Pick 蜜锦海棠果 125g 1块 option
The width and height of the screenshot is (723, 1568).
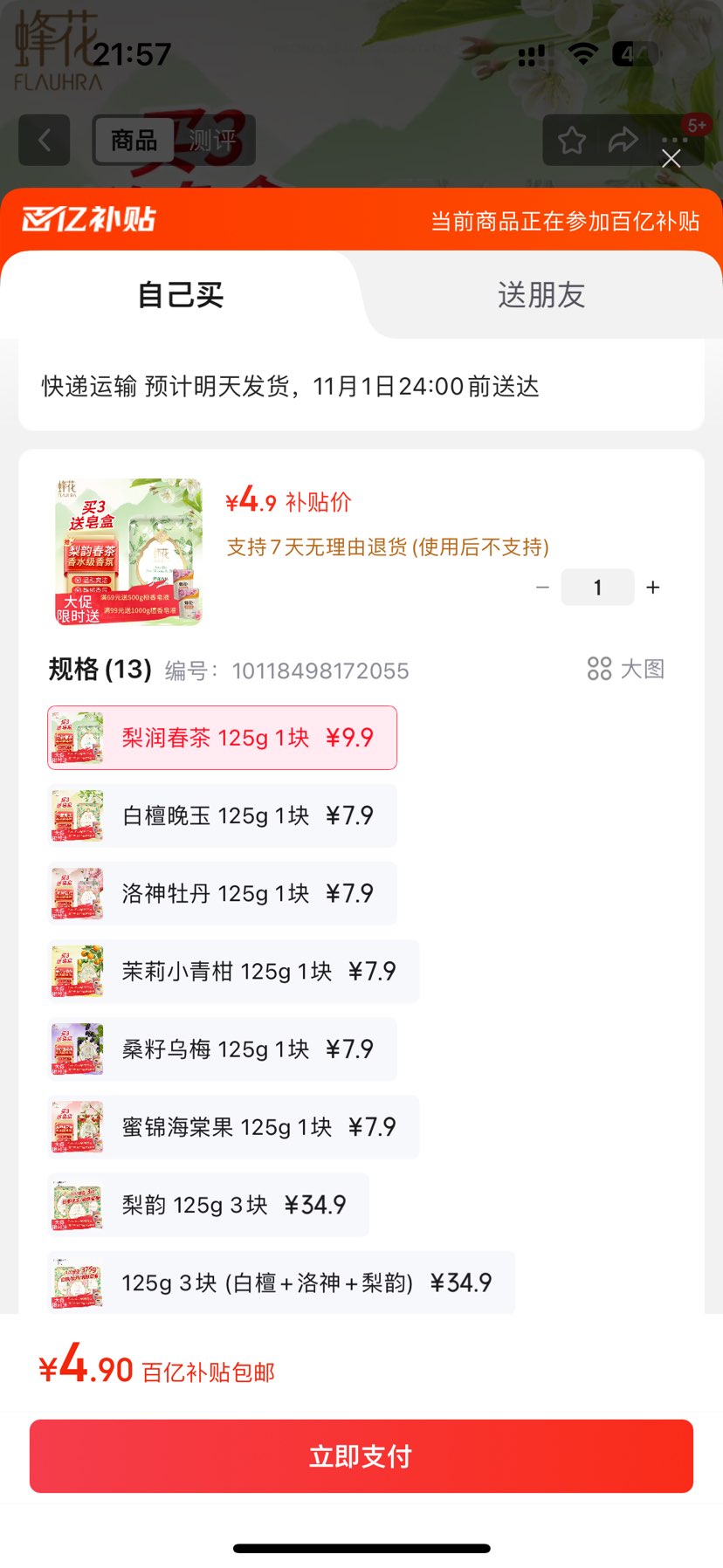point(233,1127)
